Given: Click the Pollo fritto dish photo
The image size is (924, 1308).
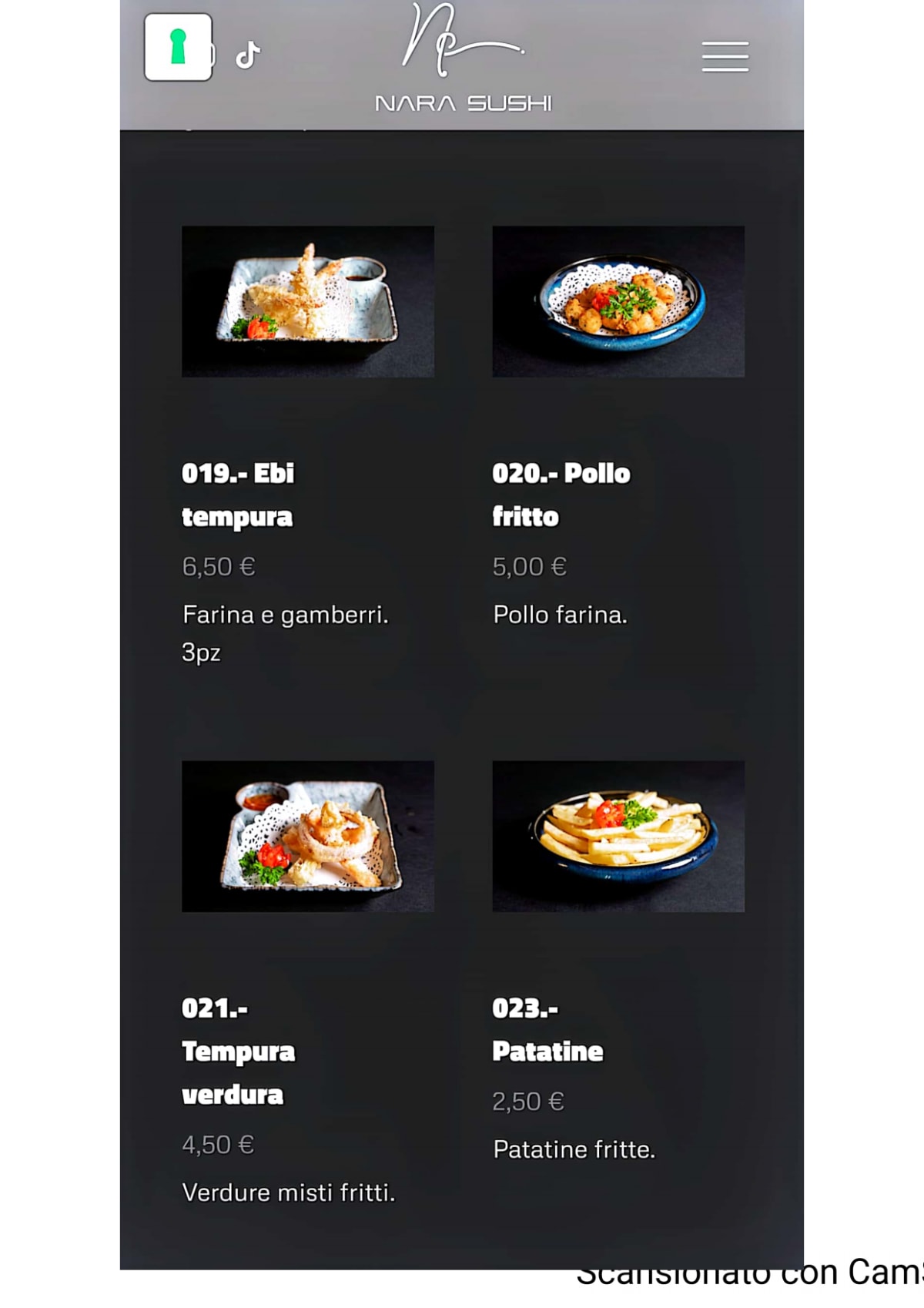Looking at the screenshot, I should pyautogui.click(x=618, y=302).
